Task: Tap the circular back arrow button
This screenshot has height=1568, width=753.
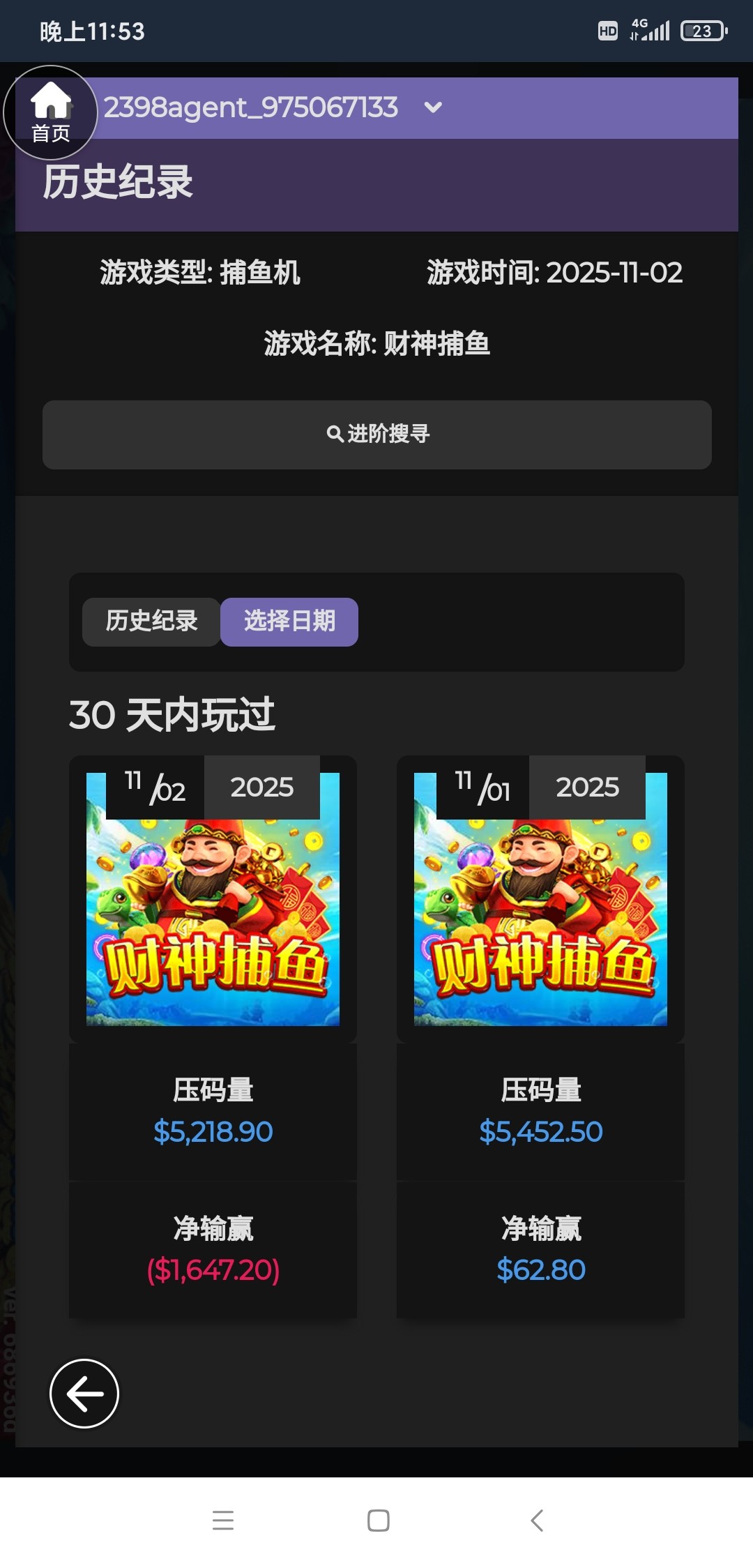Action: coord(84,1394)
